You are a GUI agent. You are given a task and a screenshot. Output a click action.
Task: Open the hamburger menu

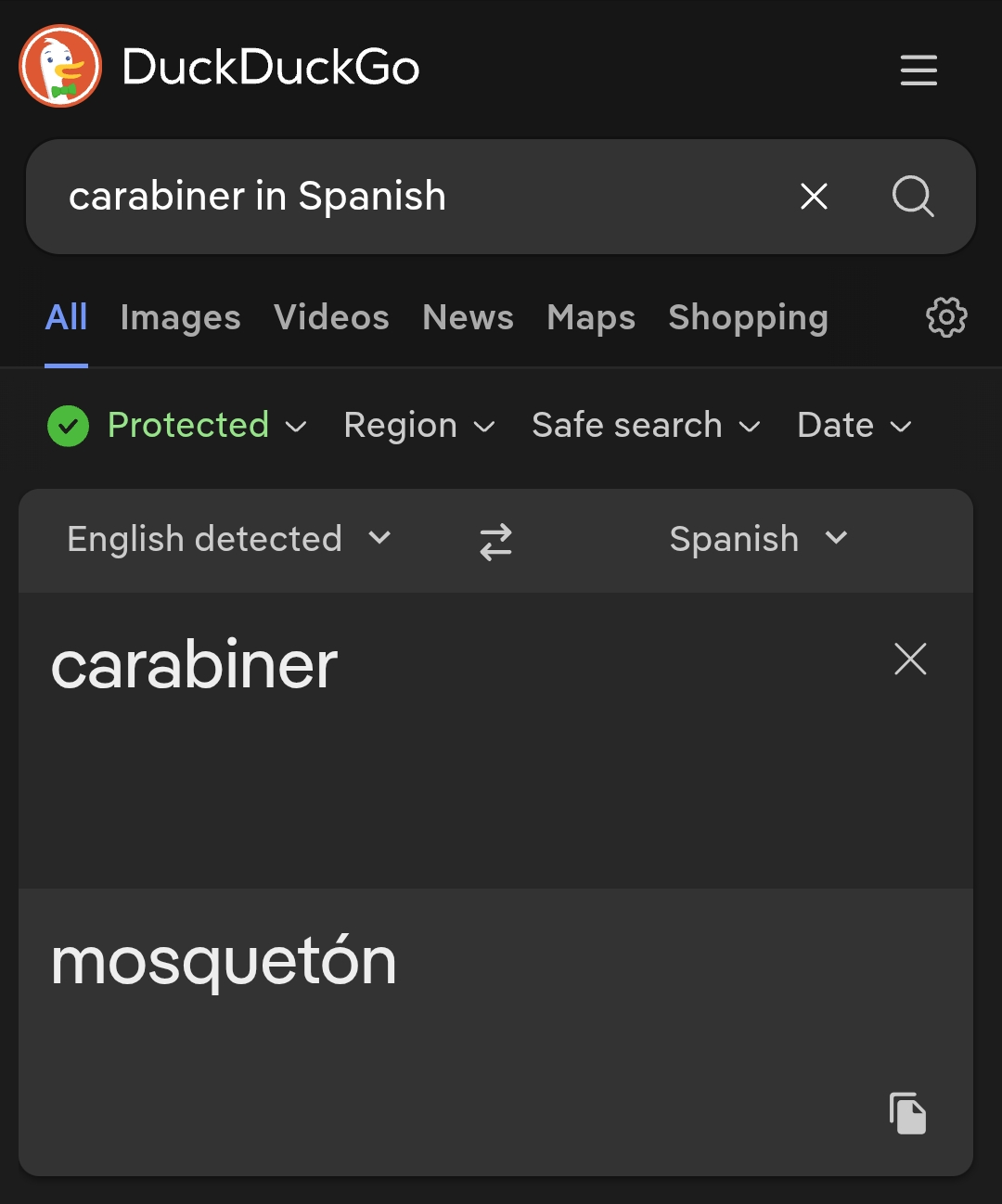coord(918,70)
